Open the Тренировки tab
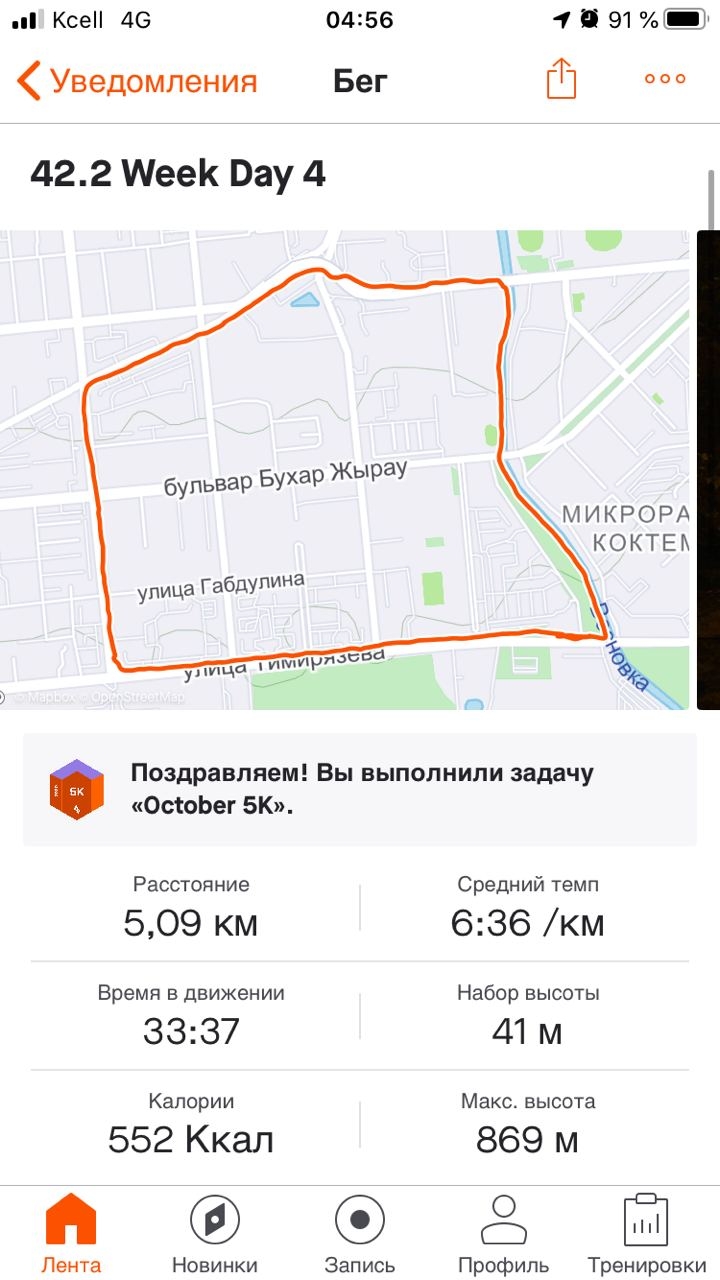The height and width of the screenshot is (1280, 720). tap(645, 1233)
